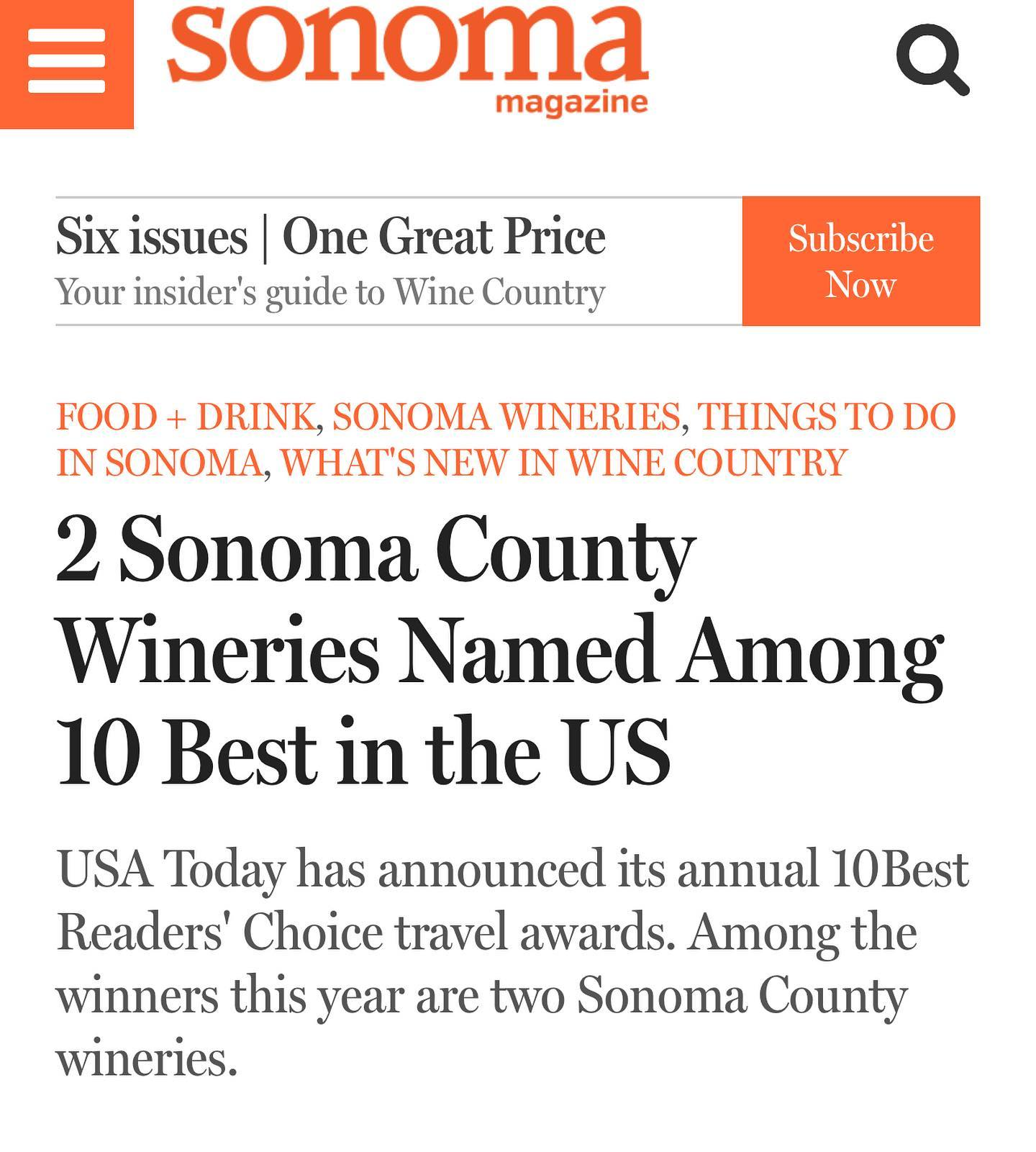
Task: Open the Food + Drink category
Action: [x=186, y=417]
